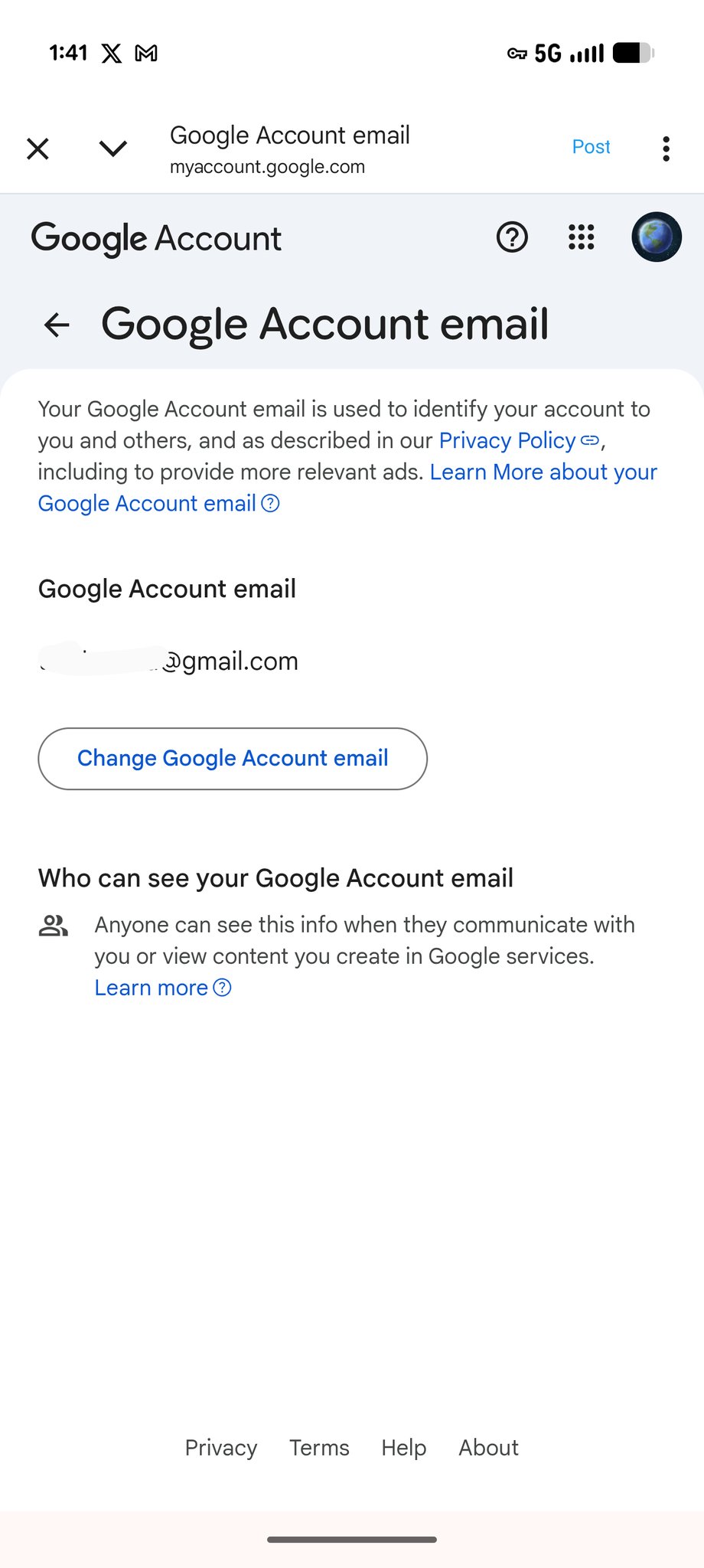The image size is (704, 1568).
Task: Click the Post action in browser bar
Action: click(x=591, y=146)
